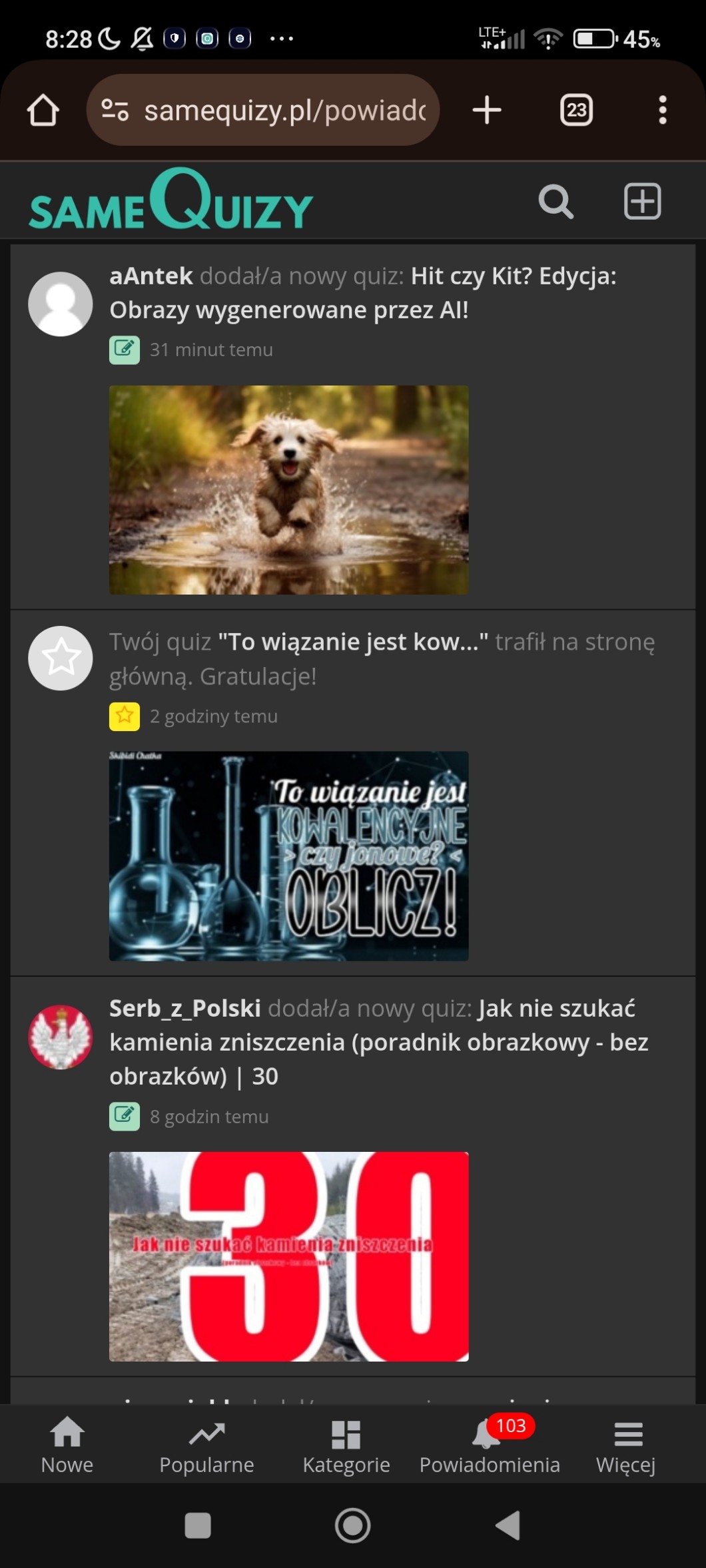706x1568 pixels.
Task: Open the aAntek profile name link
Action: (x=151, y=276)
